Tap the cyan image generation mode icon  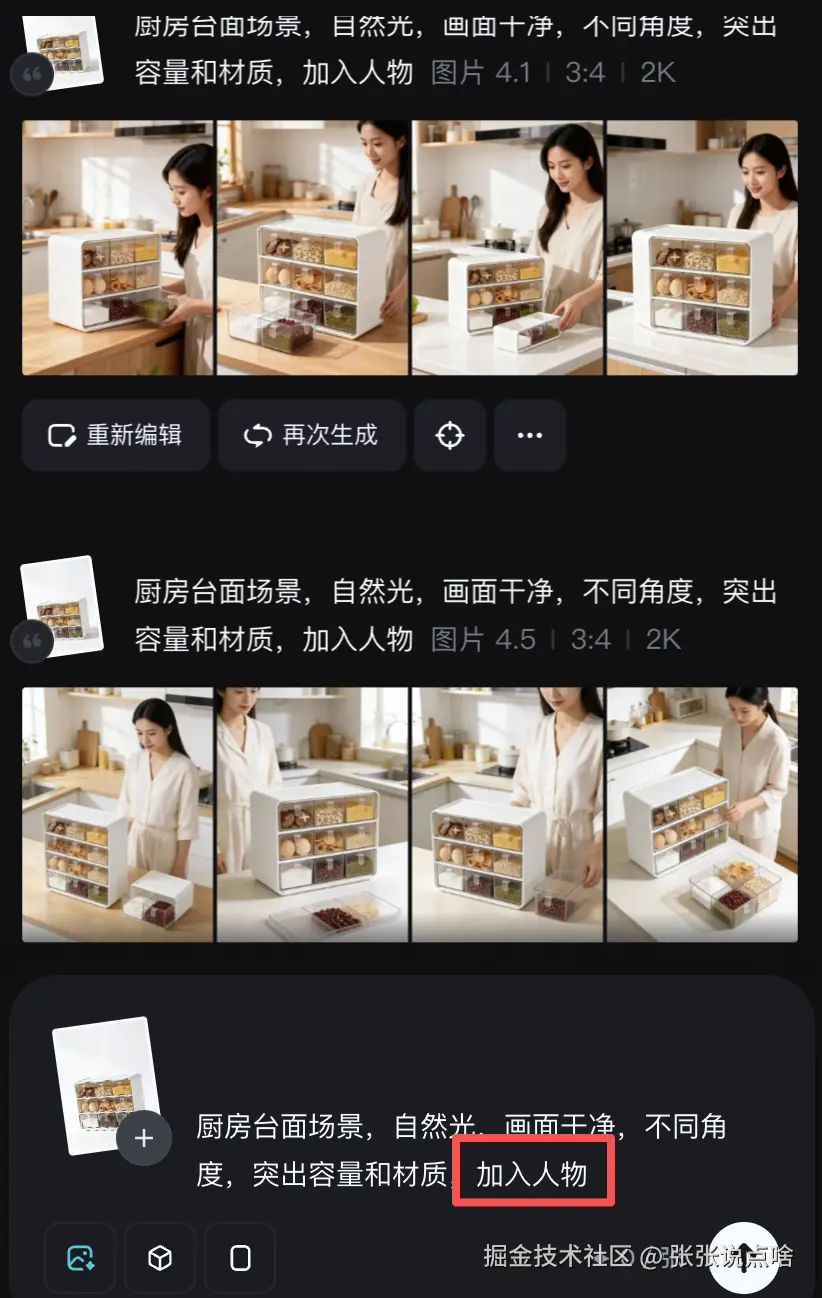80,1258
